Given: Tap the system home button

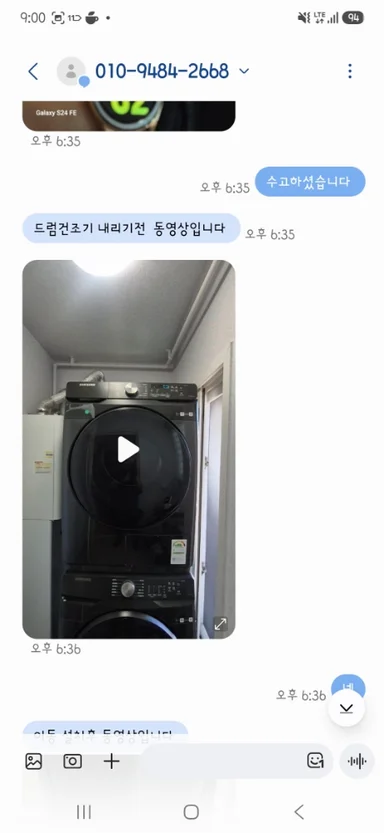Looking at the screenshot, I should coord(191,812).
